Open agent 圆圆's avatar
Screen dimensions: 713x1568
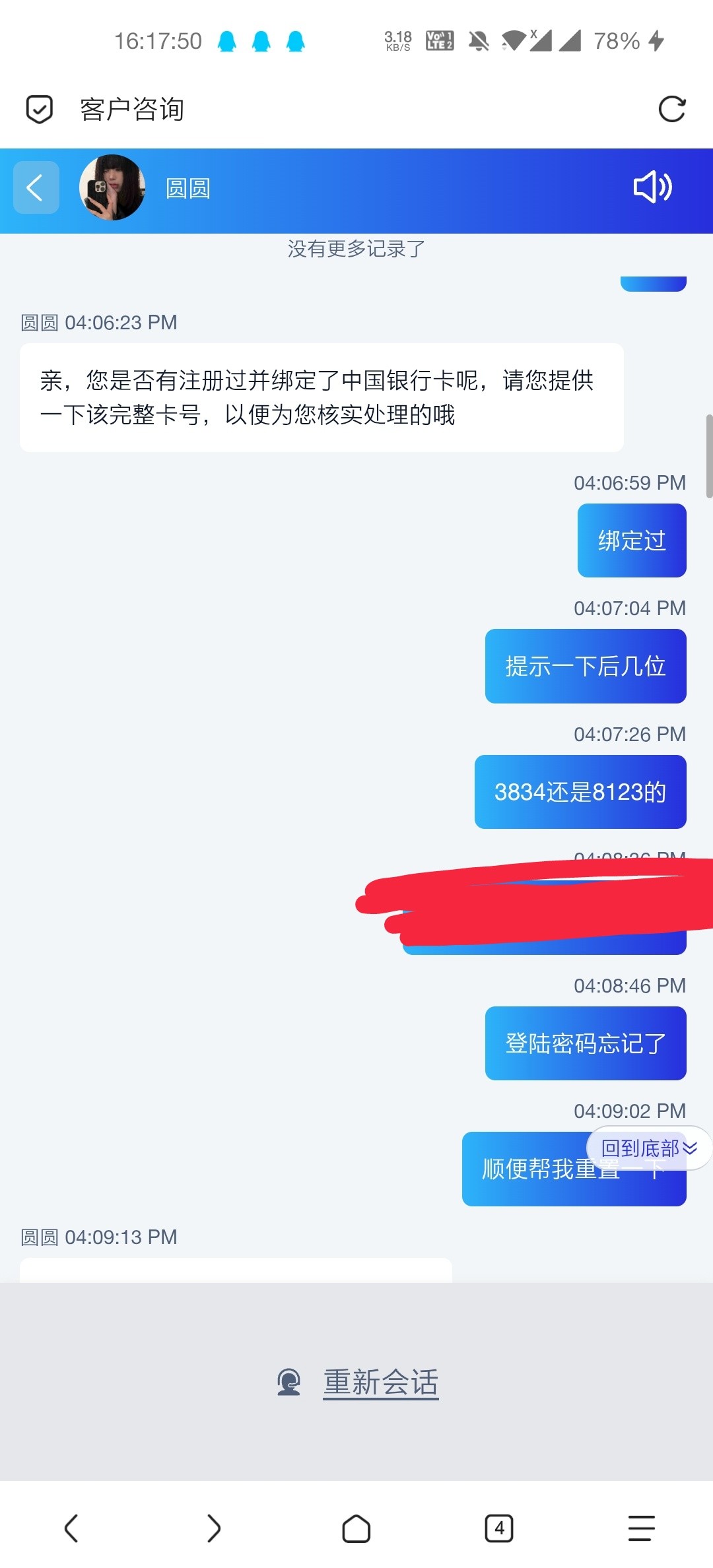pos(112,187)
